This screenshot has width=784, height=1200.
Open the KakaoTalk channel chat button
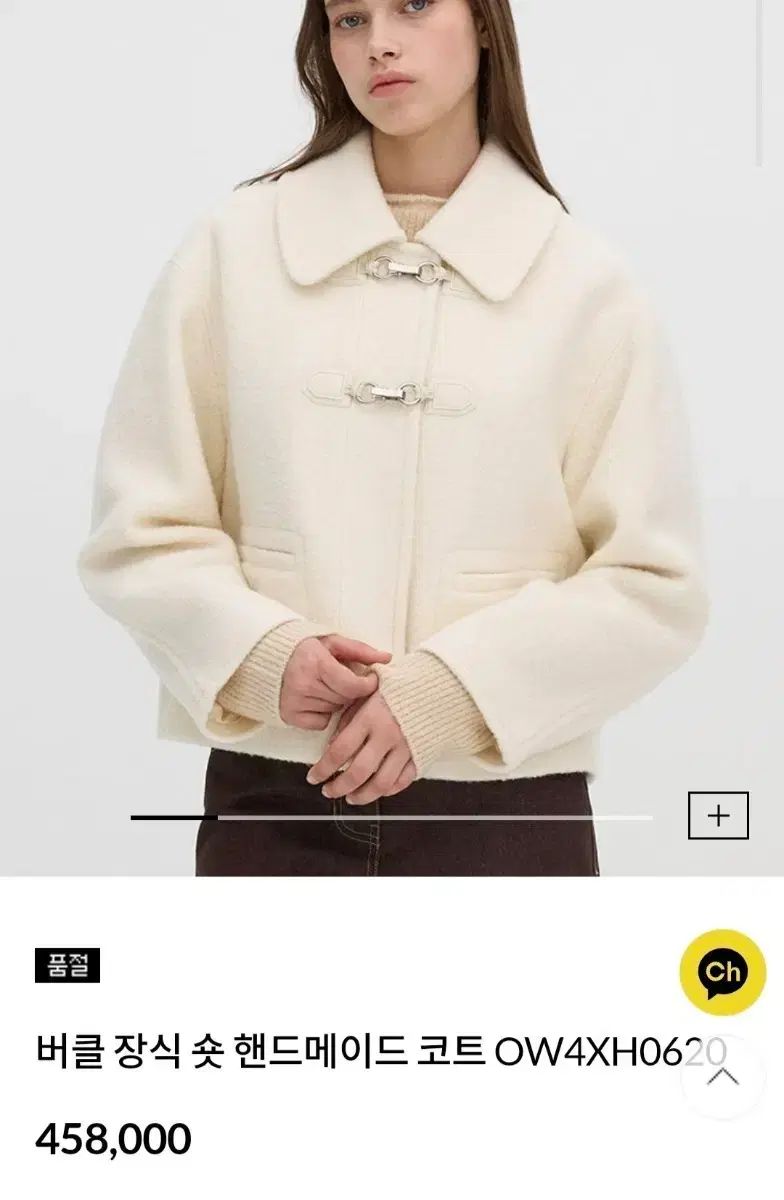click(723, 972)
